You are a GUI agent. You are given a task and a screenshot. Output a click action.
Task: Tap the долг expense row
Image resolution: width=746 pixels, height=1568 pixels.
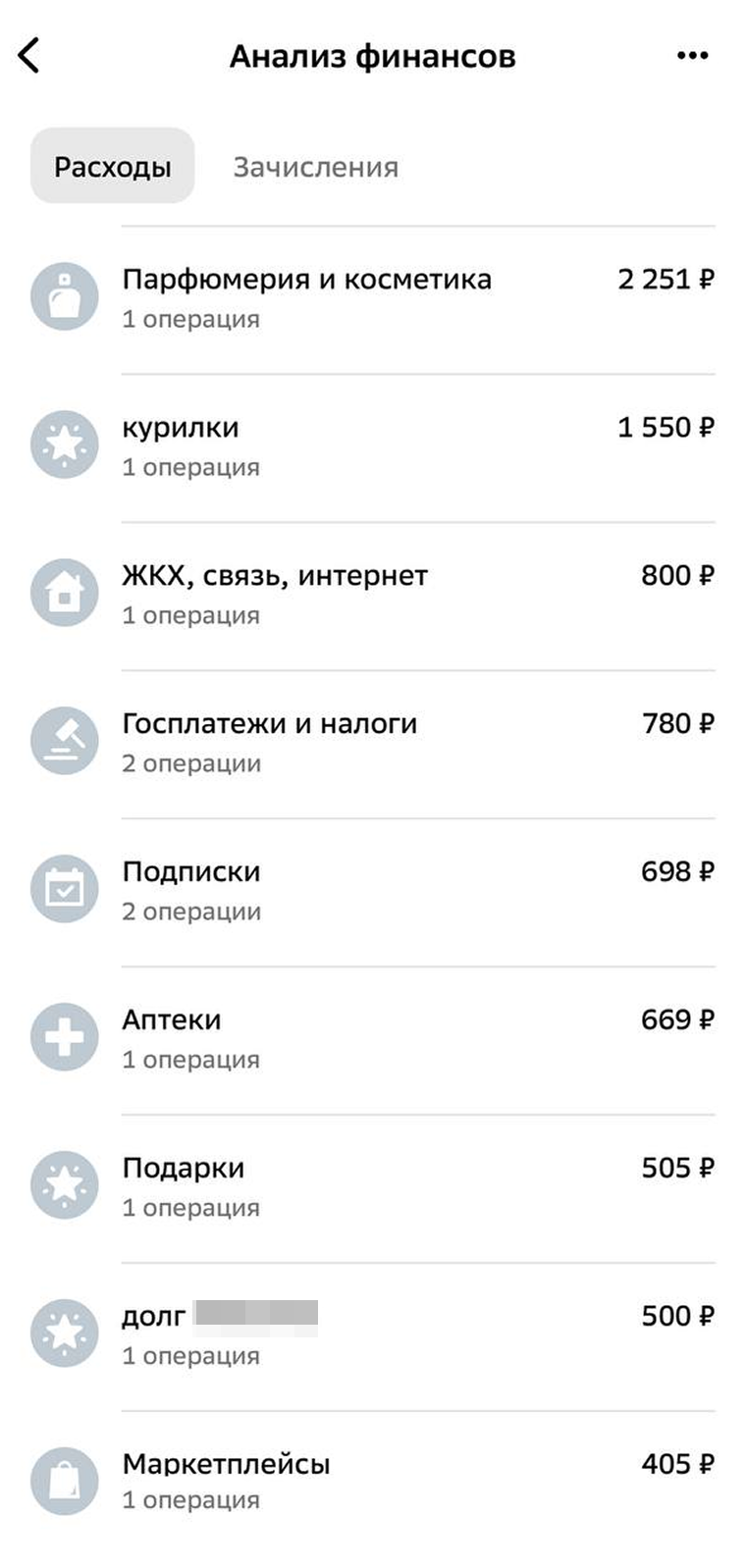[373, 1335]
